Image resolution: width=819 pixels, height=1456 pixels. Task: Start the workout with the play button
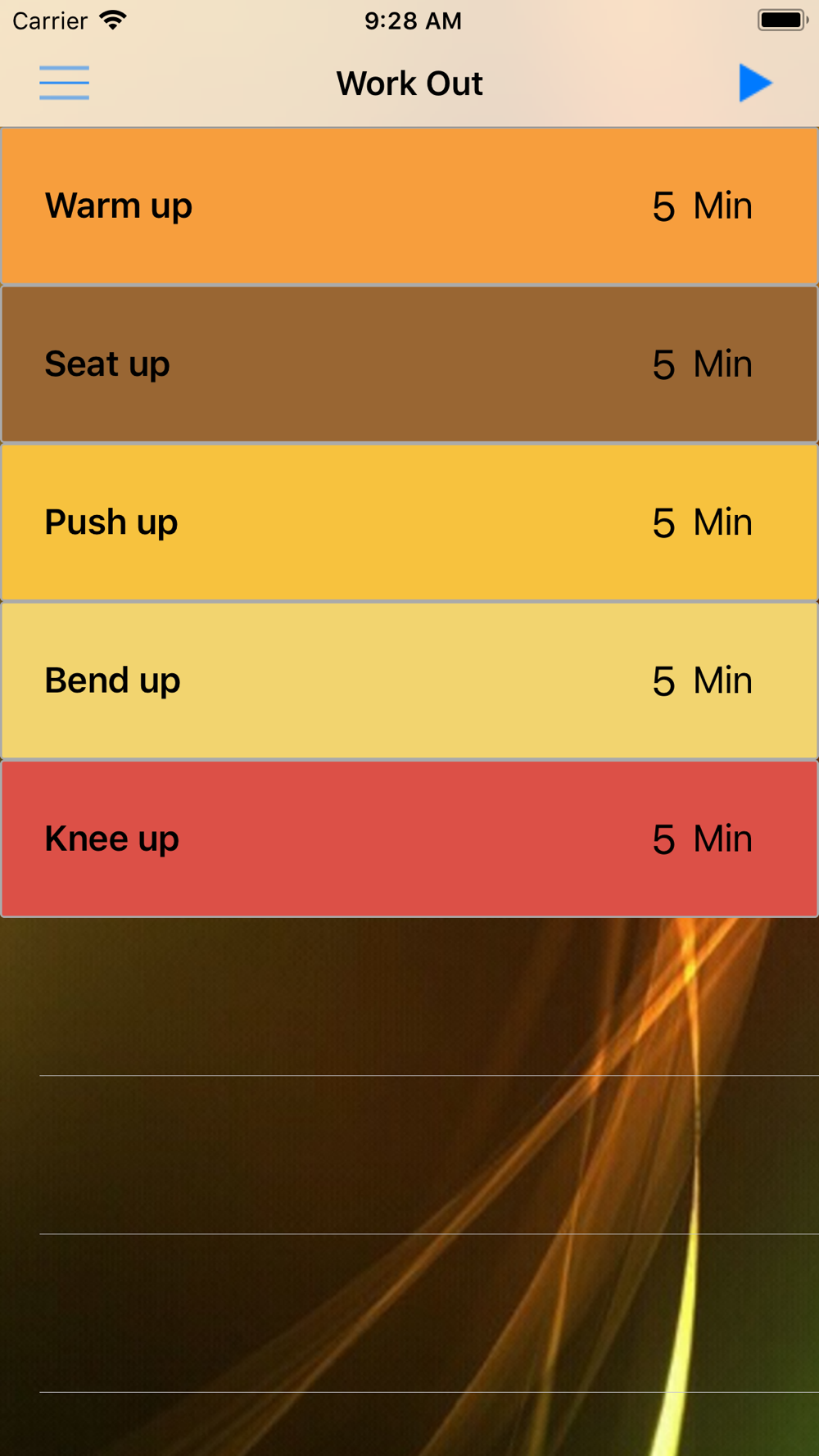click(754, 83)
